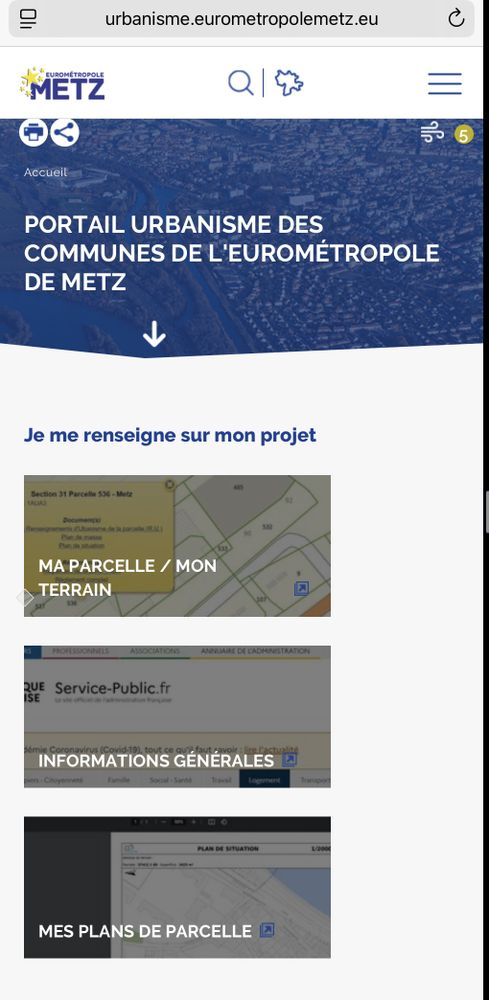Open the hamburger menu

[444, 84]
